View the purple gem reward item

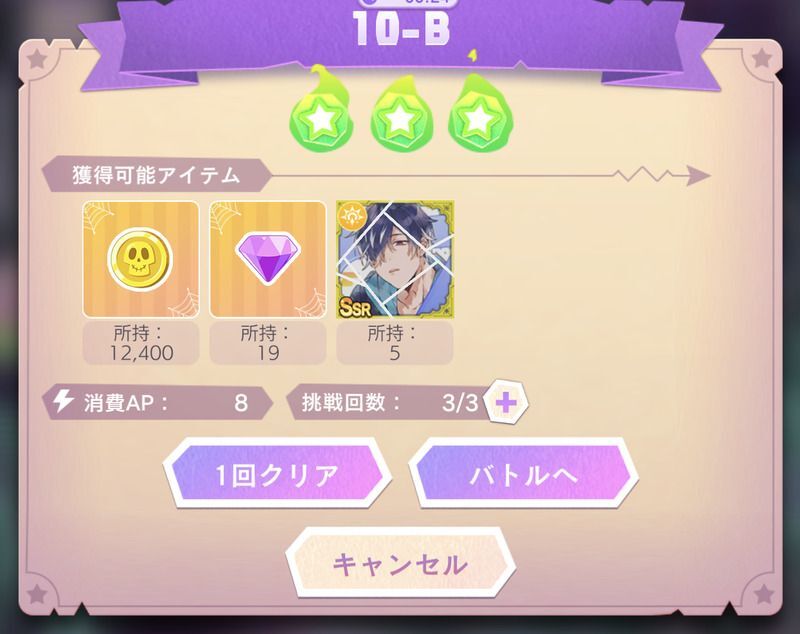(x=268, y=259)
